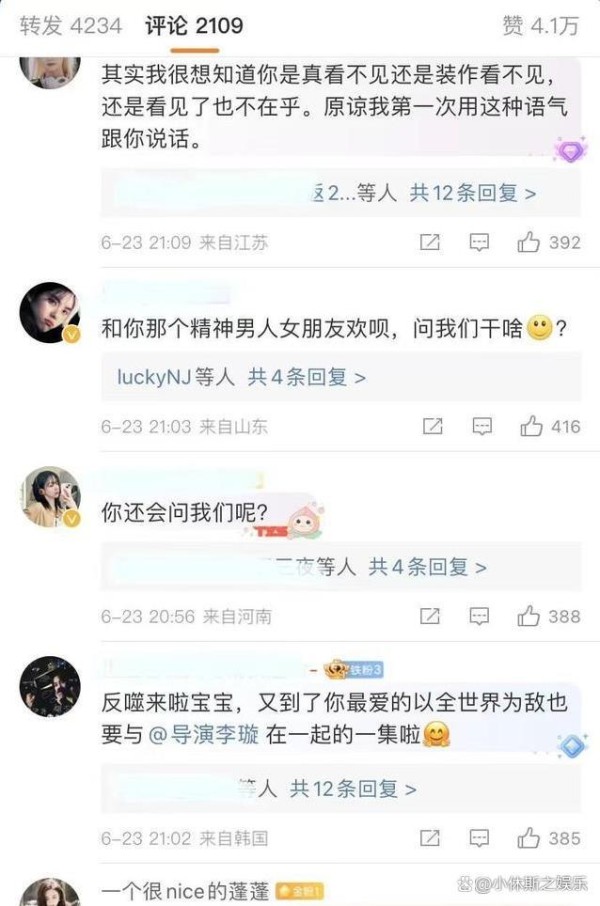Expand the 12 replies under the 韩国 comment
600x906 pixels.
coord(352,789)
